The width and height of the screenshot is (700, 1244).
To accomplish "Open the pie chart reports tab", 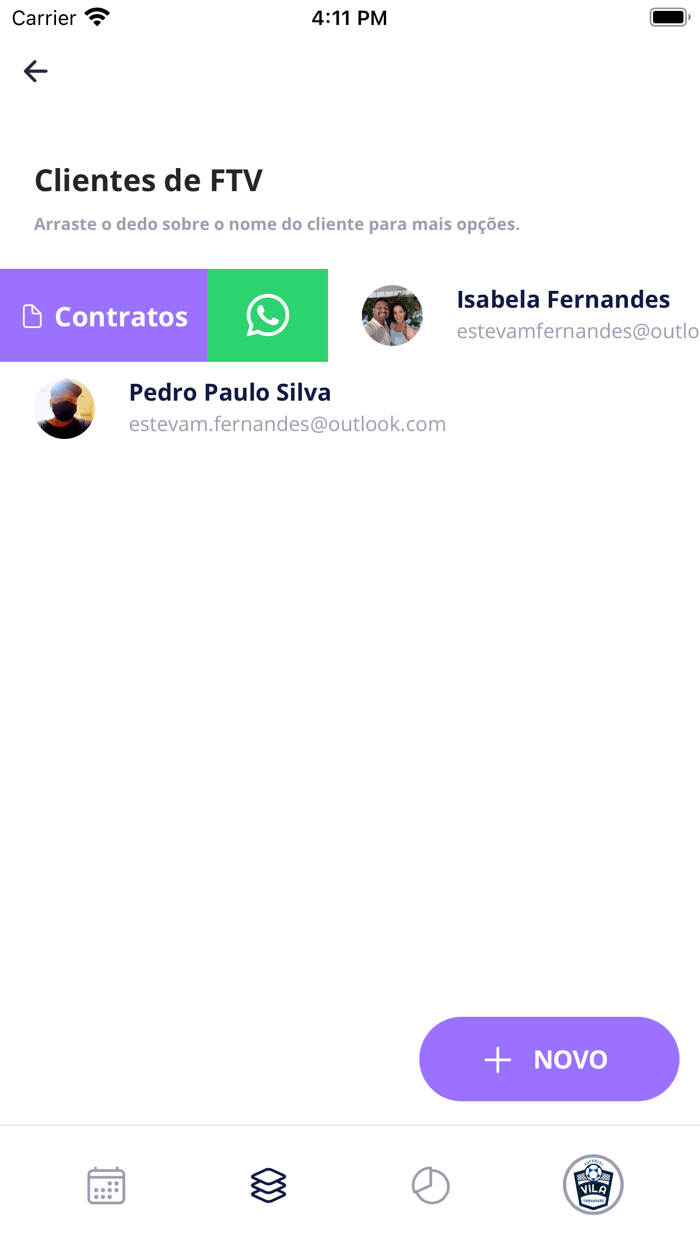I will 431,1186.
